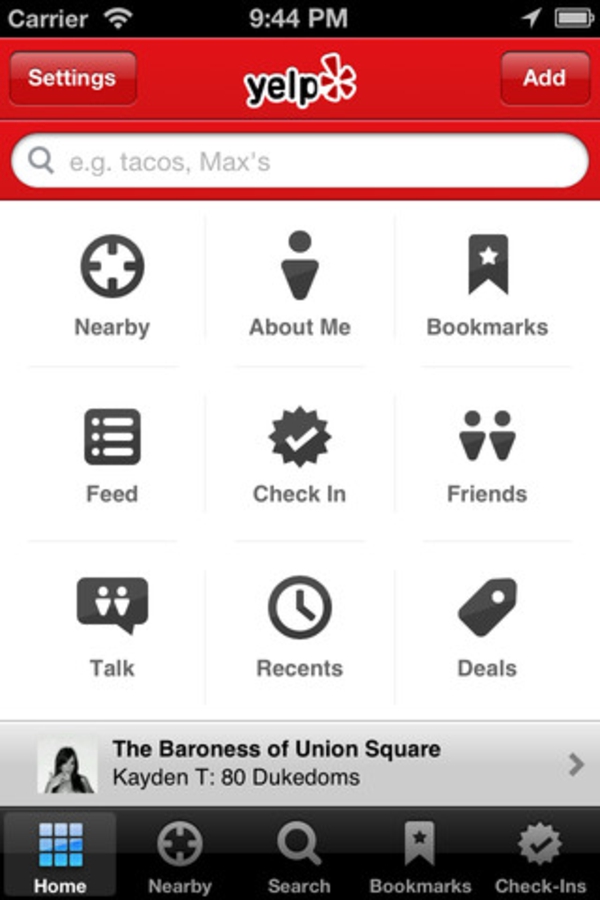The image size is (600, 900).
Task: Open the About Me section
Action: (300, 285)
